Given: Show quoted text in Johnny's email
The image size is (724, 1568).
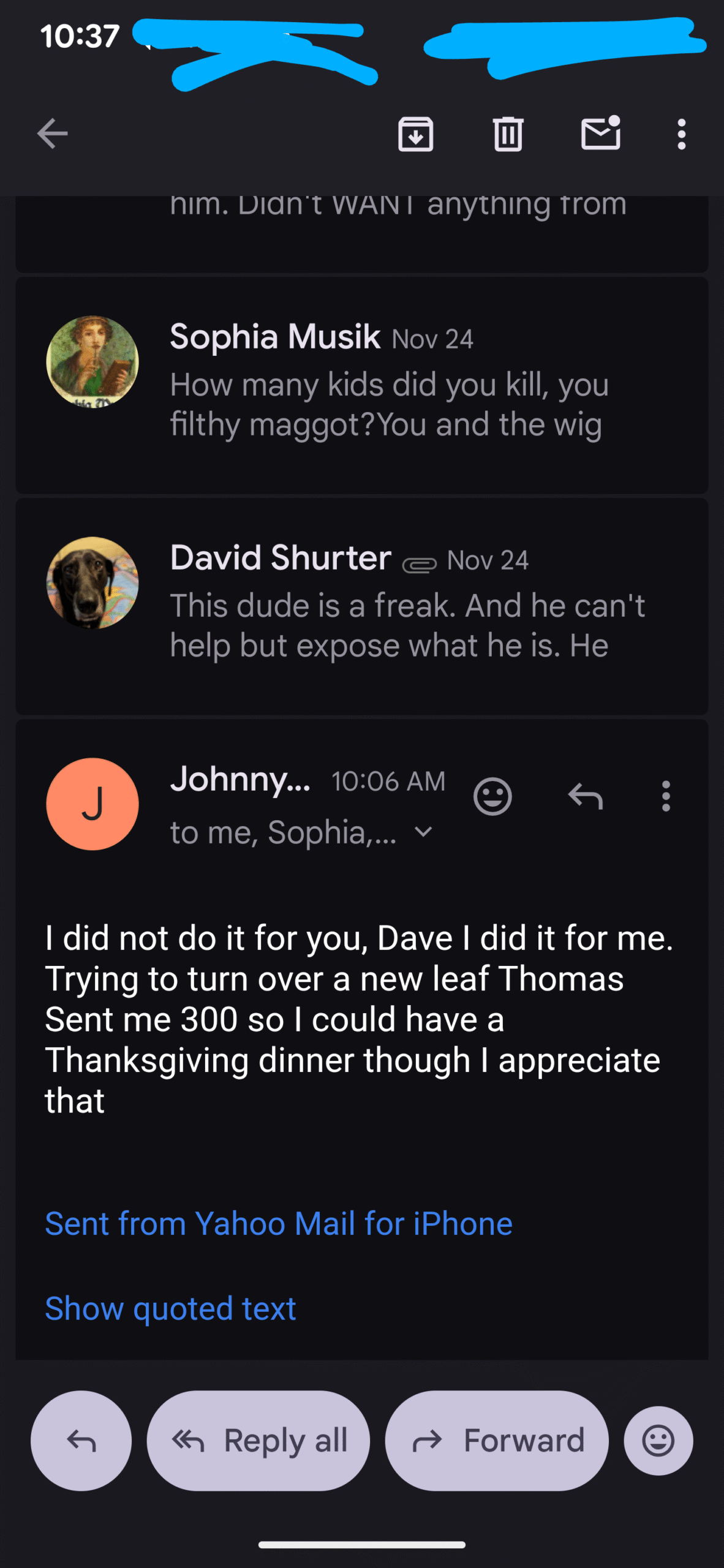Looking at the screenshot, I should (x=170, y=1308).
